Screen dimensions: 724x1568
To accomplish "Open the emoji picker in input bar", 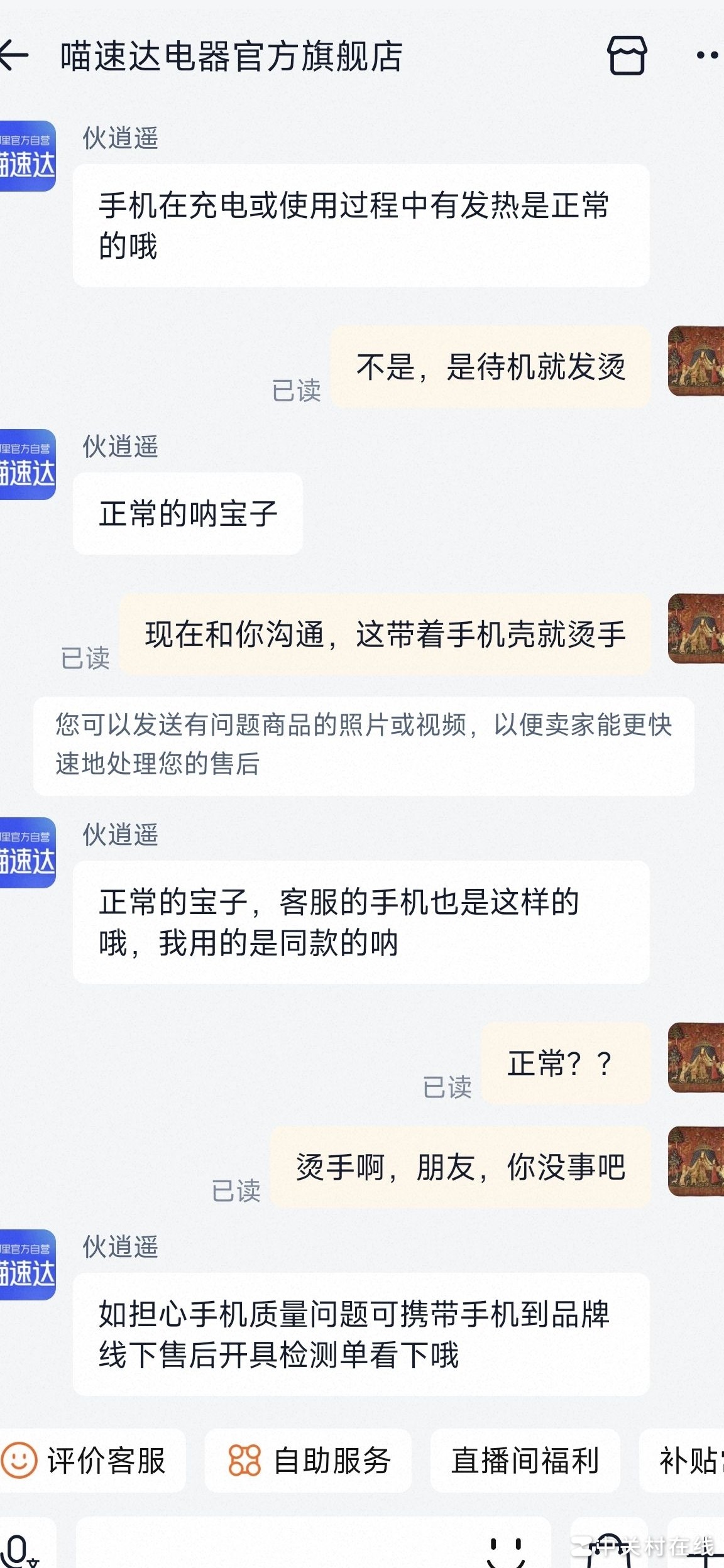I will [x=507, y=1550].
